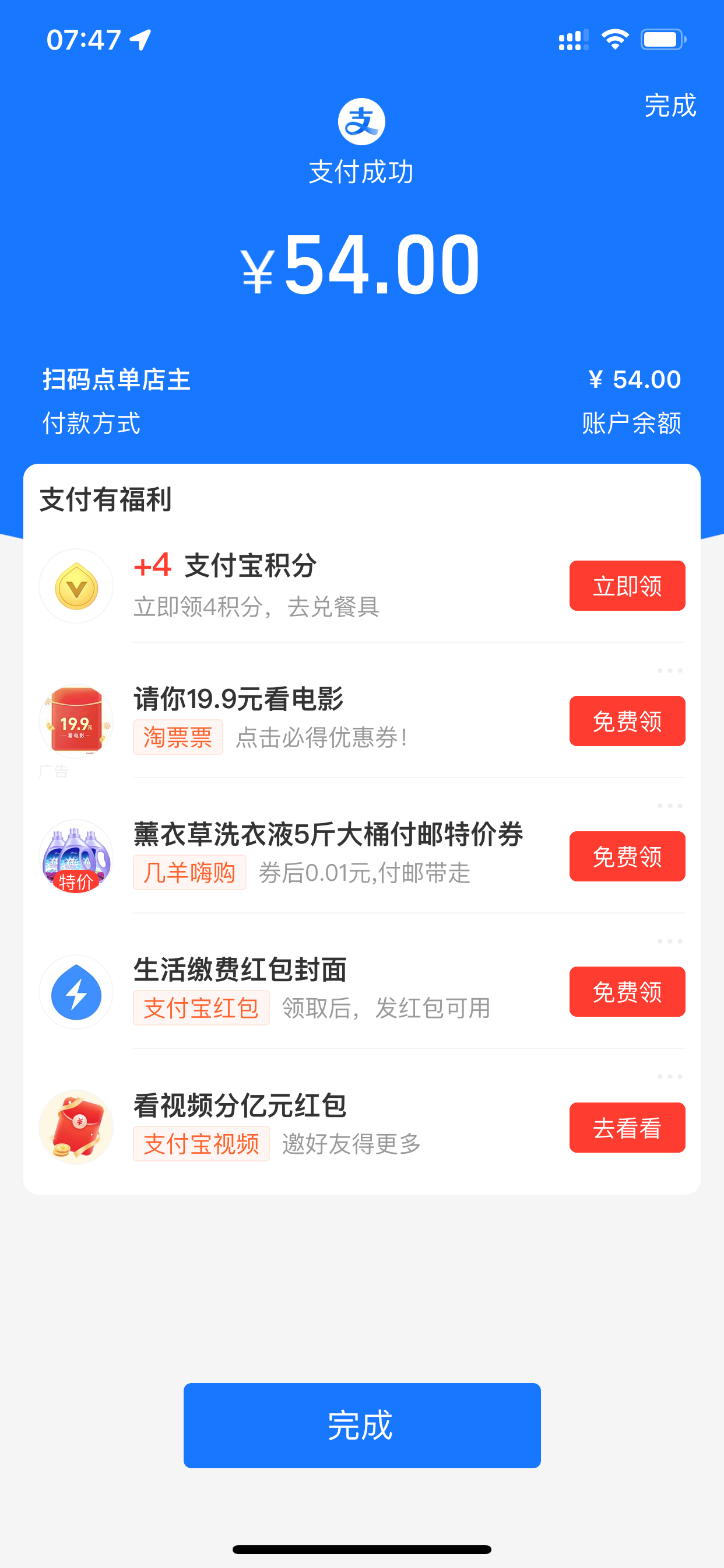This screenshot has height=1568, width=724.
Task: Tap 立即领 to claim 4 points
Action: point(627,586)
